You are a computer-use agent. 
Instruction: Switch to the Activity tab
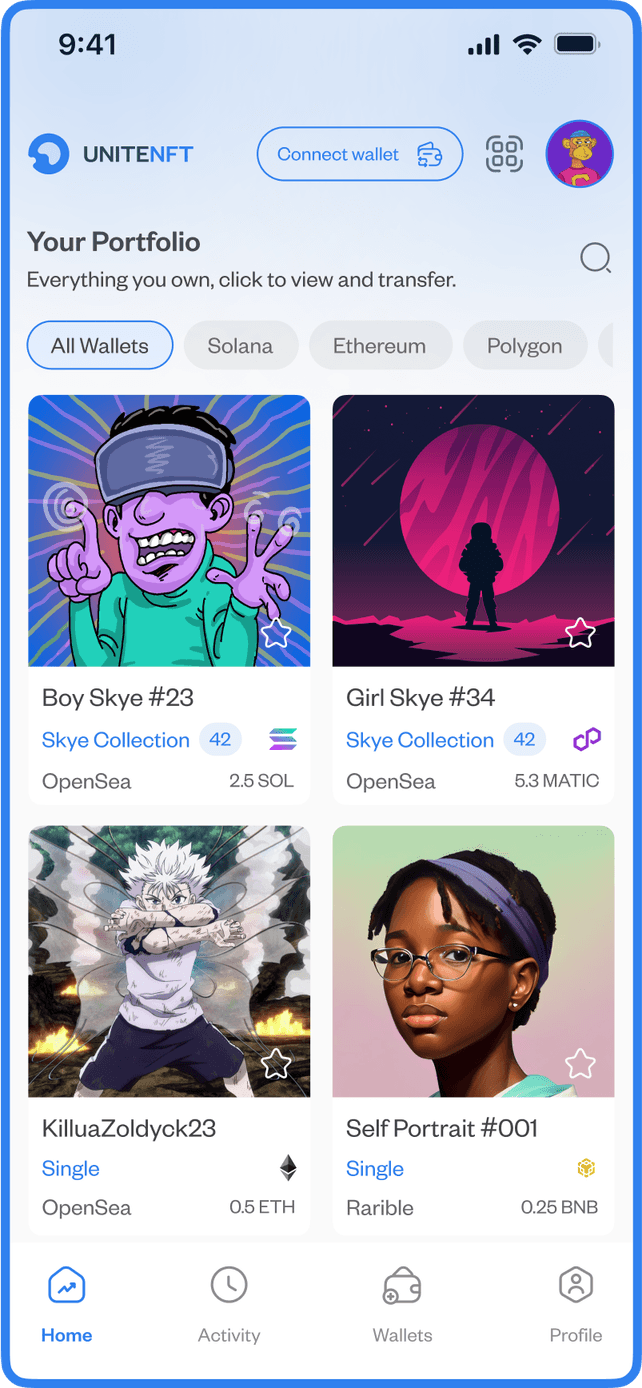(229, 1305)
